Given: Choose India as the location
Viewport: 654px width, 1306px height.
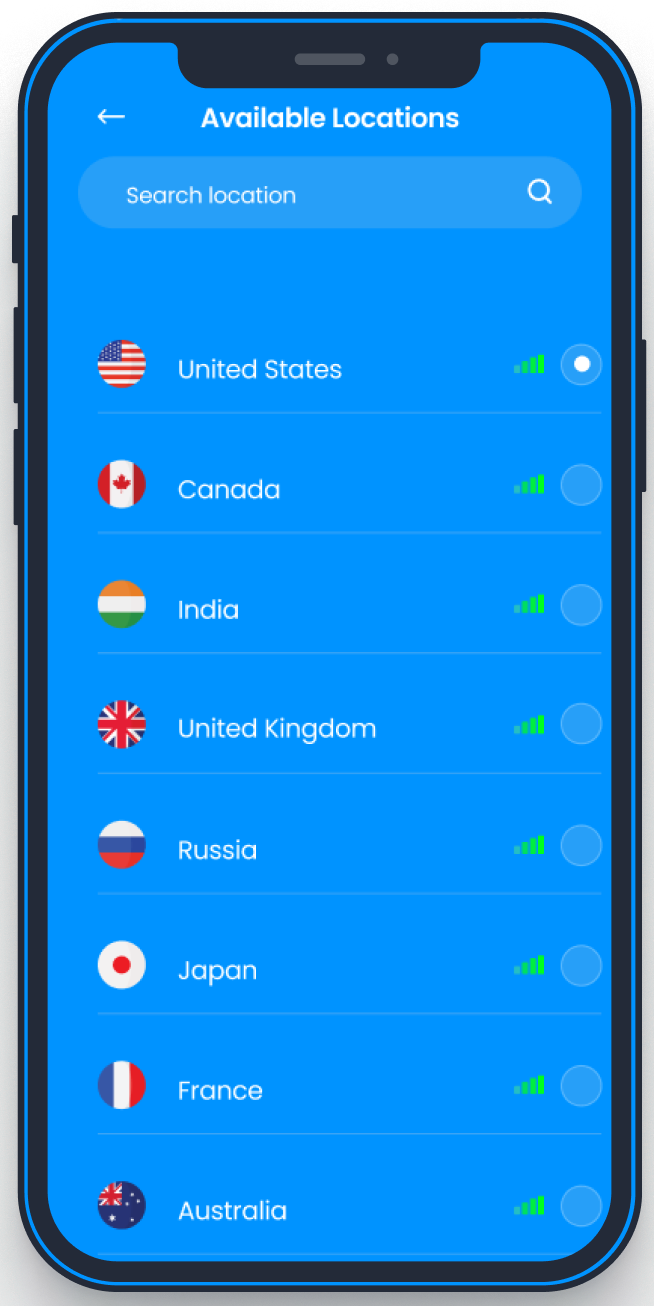Looking at the screenshot, I should [208, 609].
